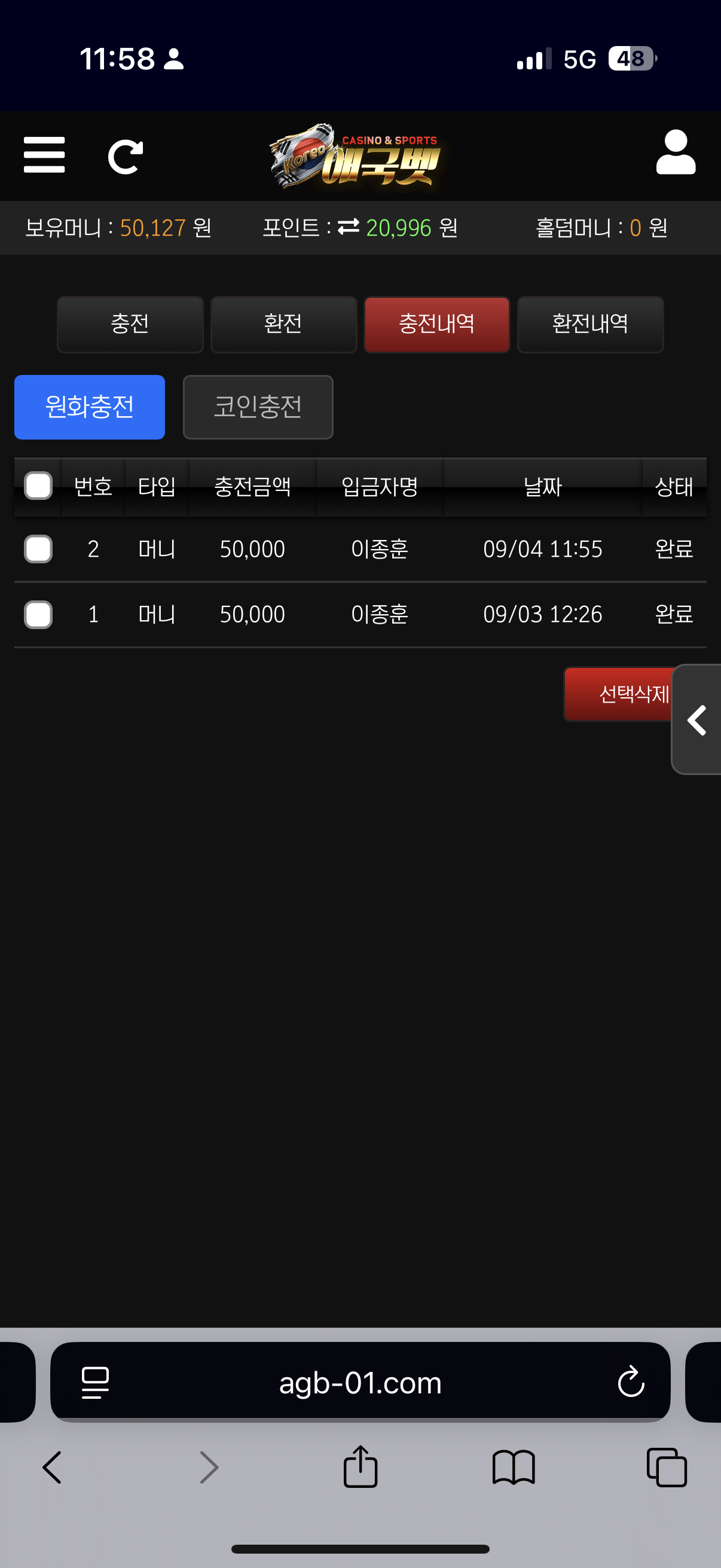Open browser bookmarks
The image size is (721, 1568).
click(514, 1468)
